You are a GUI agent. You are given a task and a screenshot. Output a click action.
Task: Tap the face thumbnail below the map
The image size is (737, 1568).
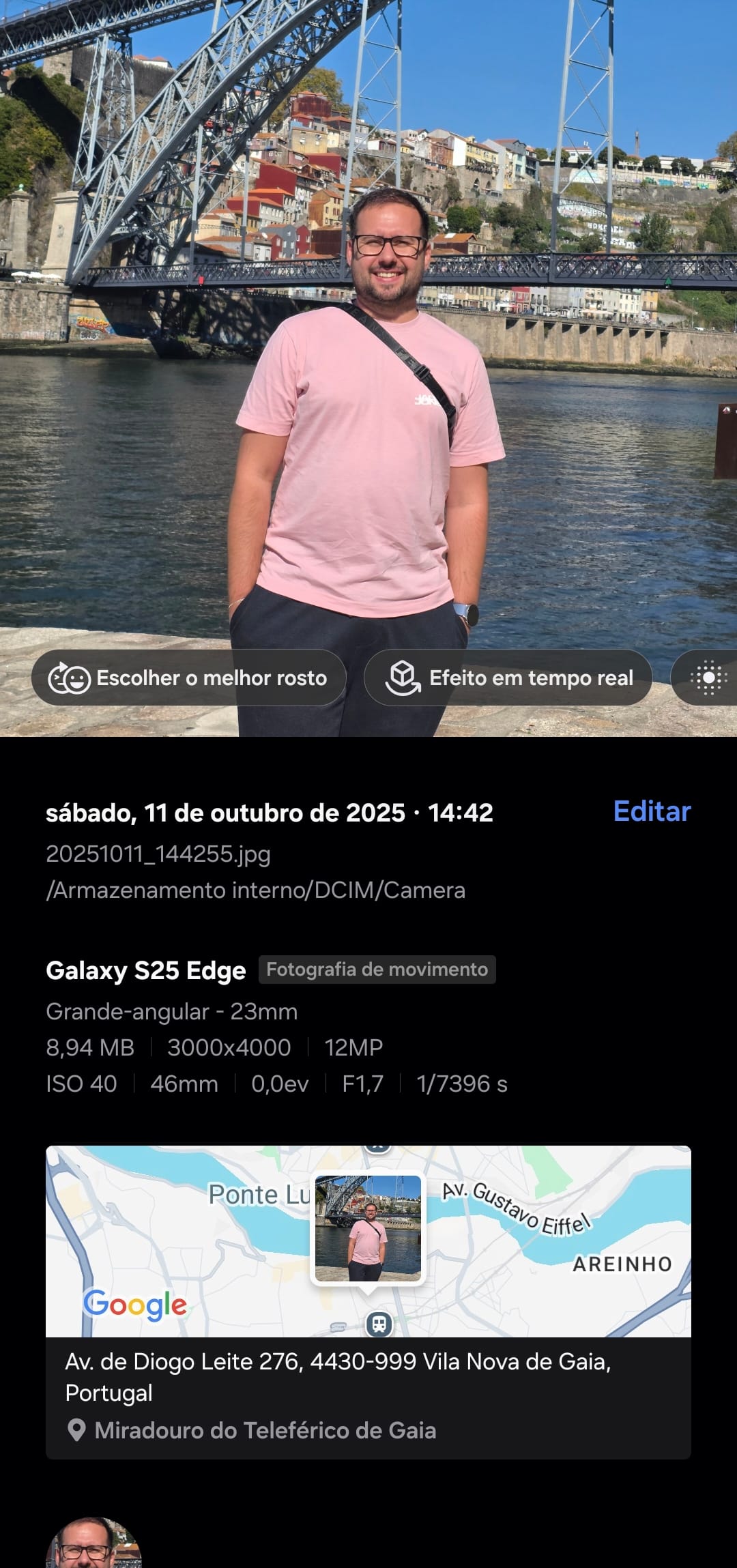(x=93, y=1543)
